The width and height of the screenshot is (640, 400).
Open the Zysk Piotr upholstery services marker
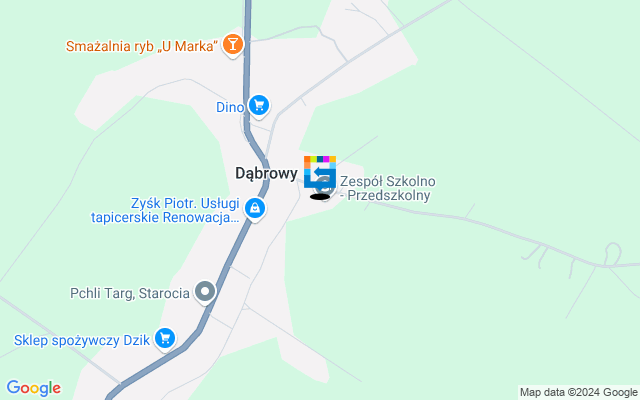coord(255,209)
